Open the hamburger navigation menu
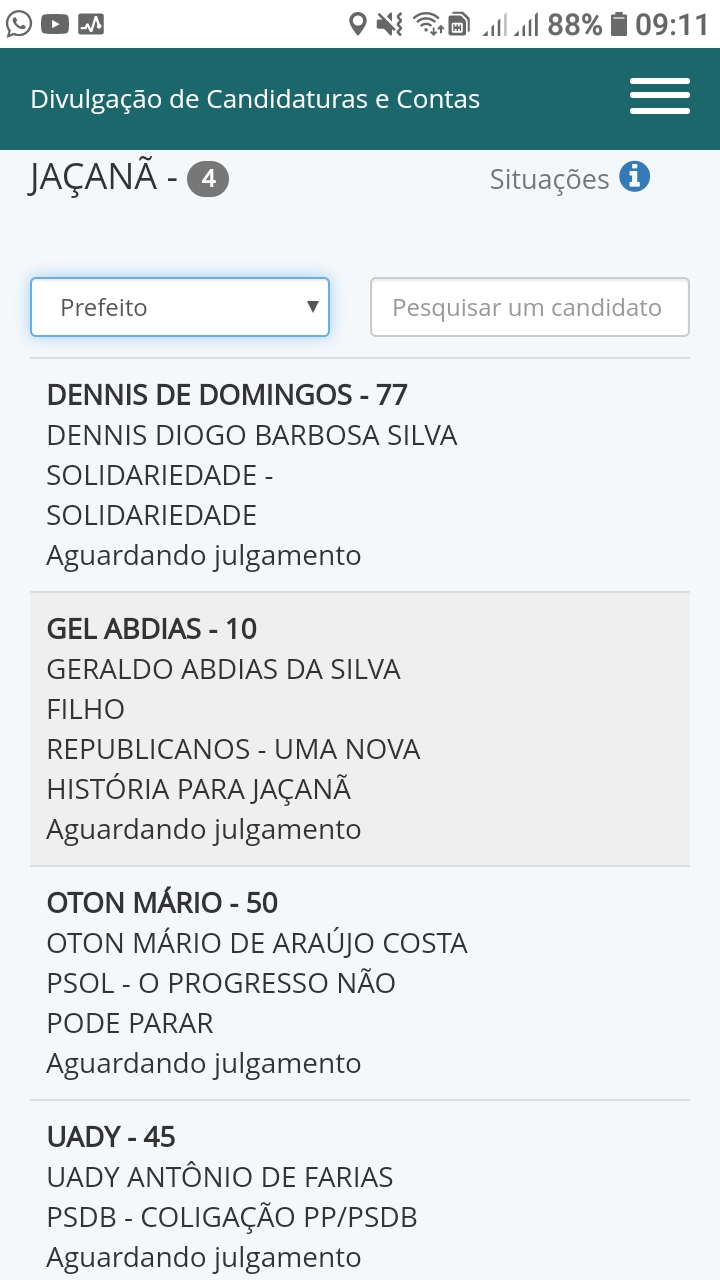Viewport: 720px width, 1280px height. (x=659, y=97)
